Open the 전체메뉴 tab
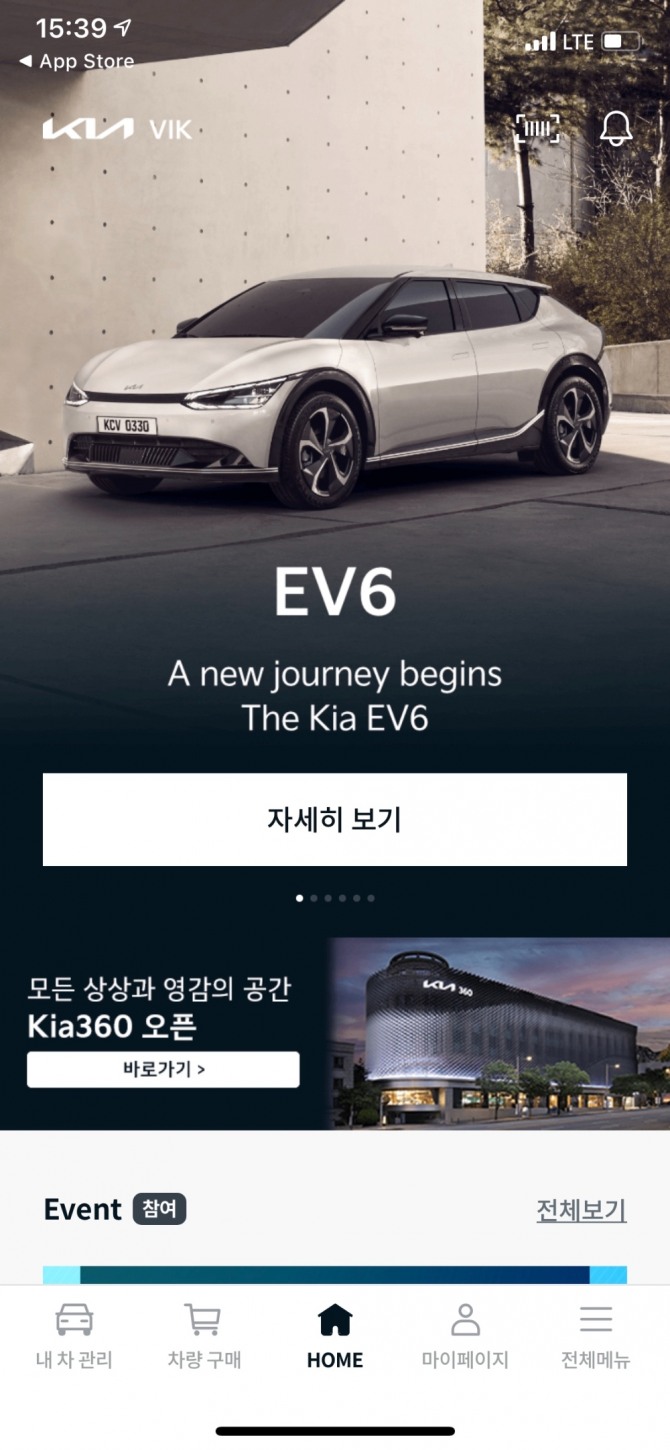Image resolution: width=670 pixels, height=1450 pixels. (x=596, y=1335)
